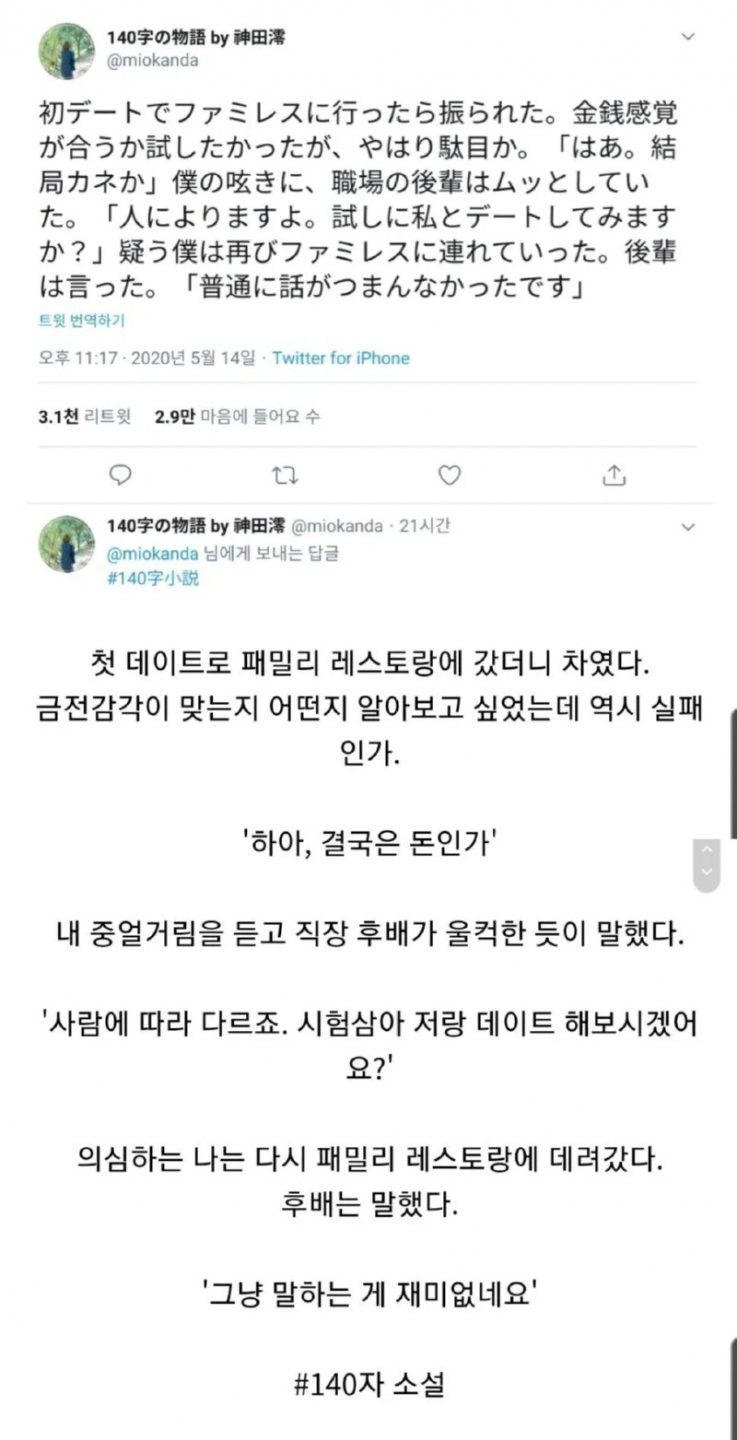
Task: Retweet the 140字の物語 tweet
Action: tap(285, 475)
